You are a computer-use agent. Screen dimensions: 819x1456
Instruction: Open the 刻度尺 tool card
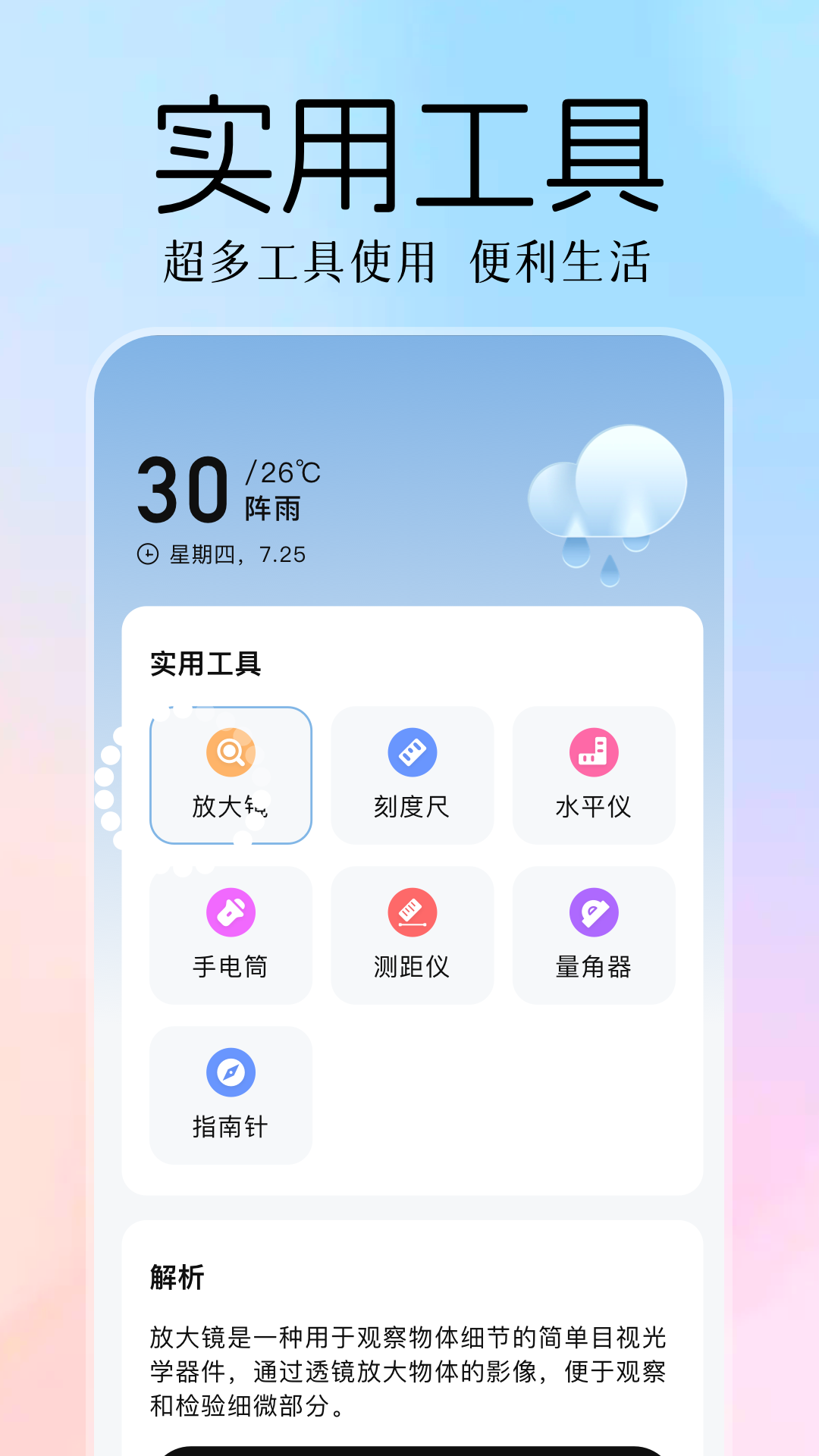coord(412,775)
